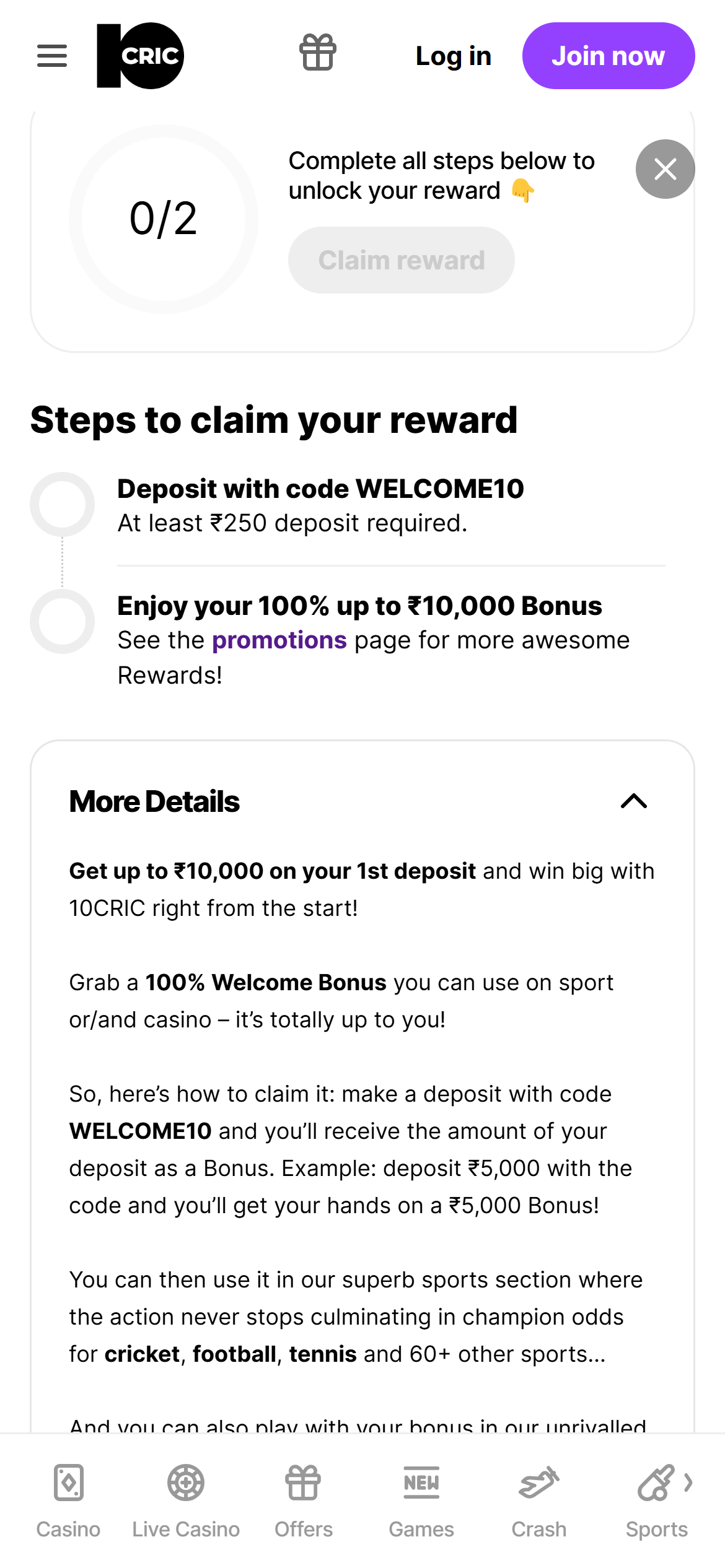Open the hamburger navigation menu

tap(51, 54)
